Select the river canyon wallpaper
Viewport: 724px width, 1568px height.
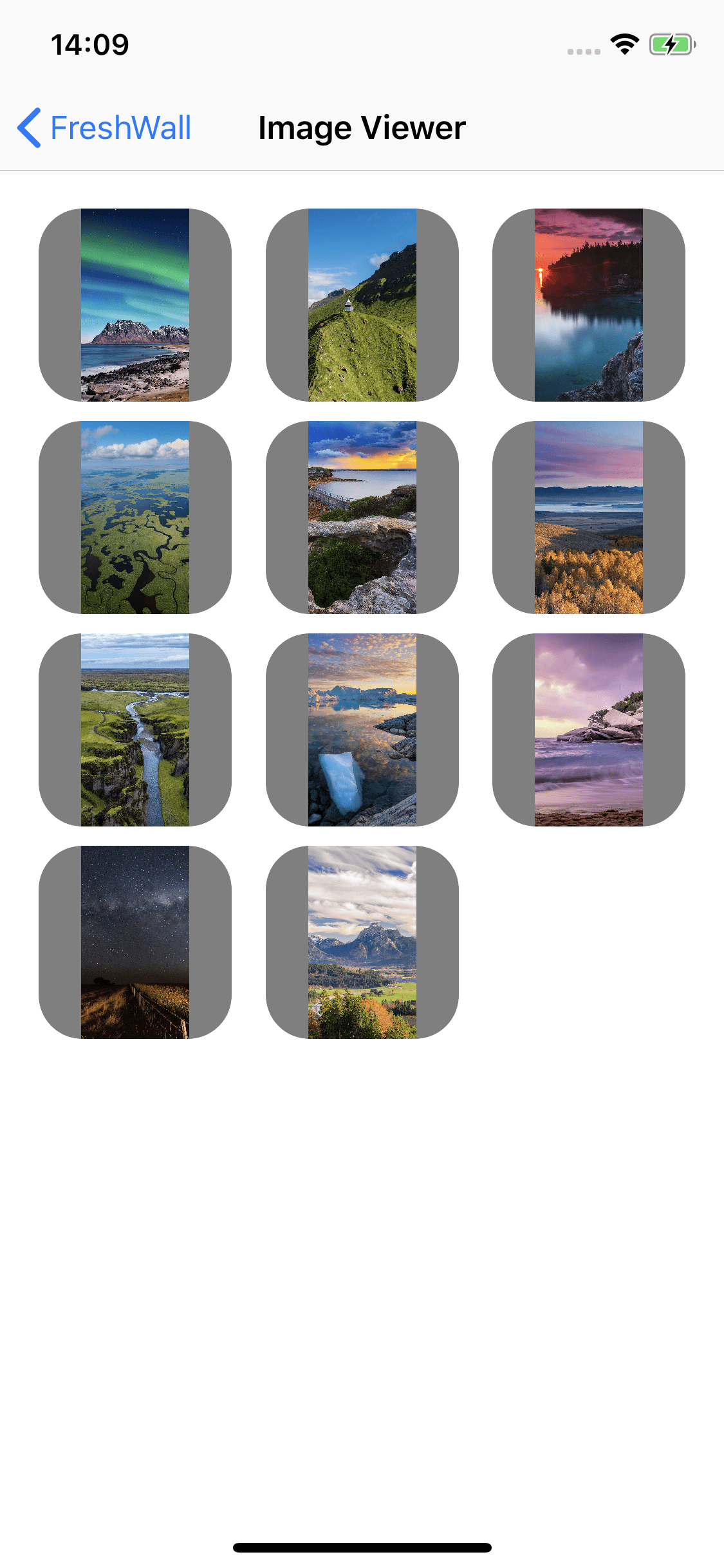[x=135, y=729]
